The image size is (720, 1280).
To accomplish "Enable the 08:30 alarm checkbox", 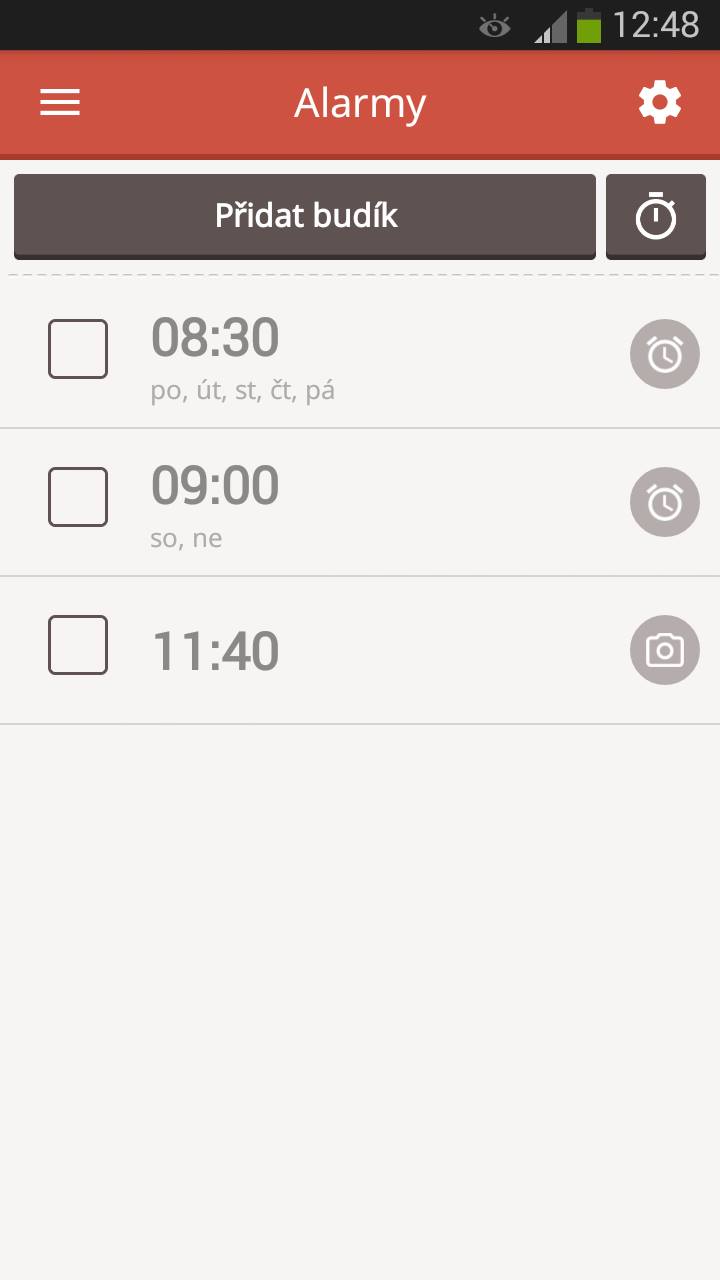I will coord(78,349).
